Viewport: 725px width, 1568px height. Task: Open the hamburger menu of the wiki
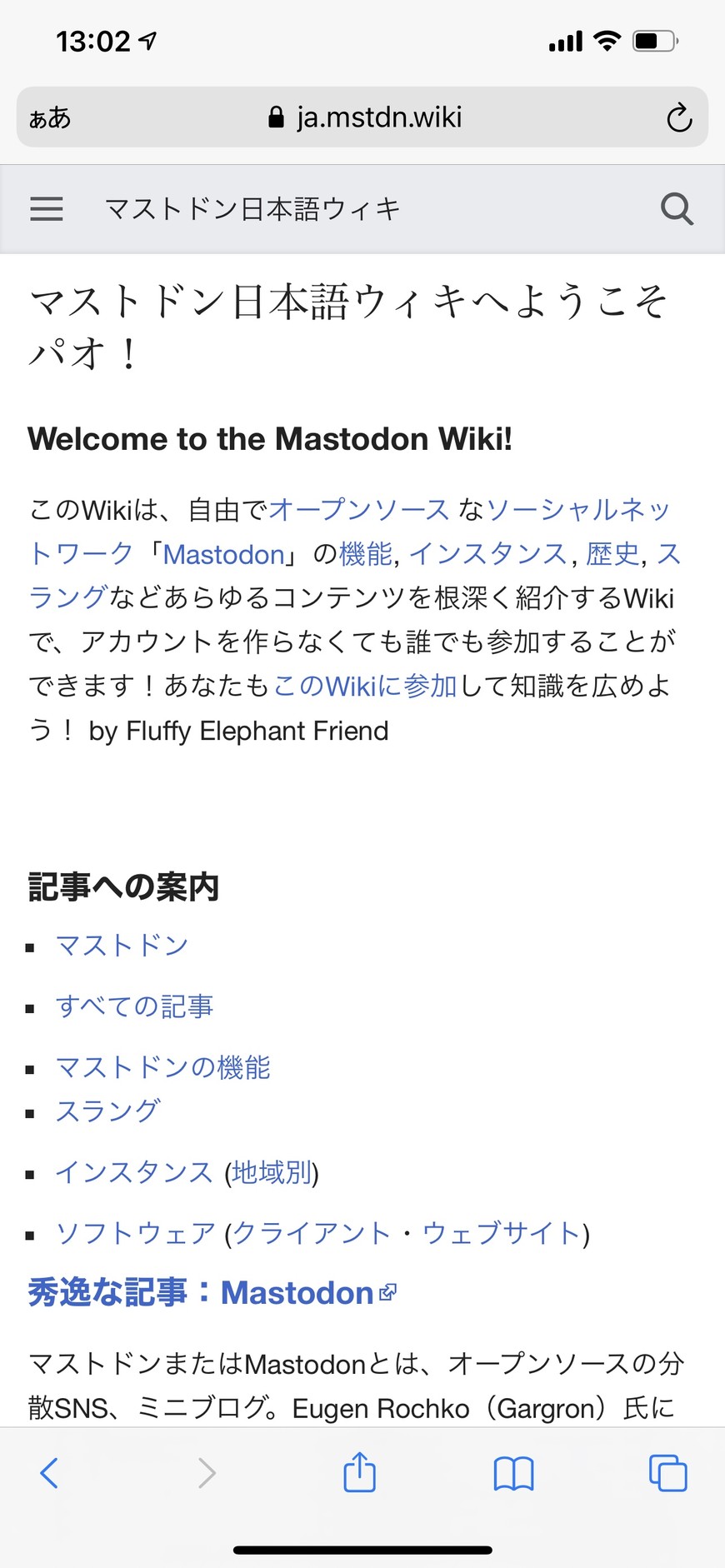point(47,208)
